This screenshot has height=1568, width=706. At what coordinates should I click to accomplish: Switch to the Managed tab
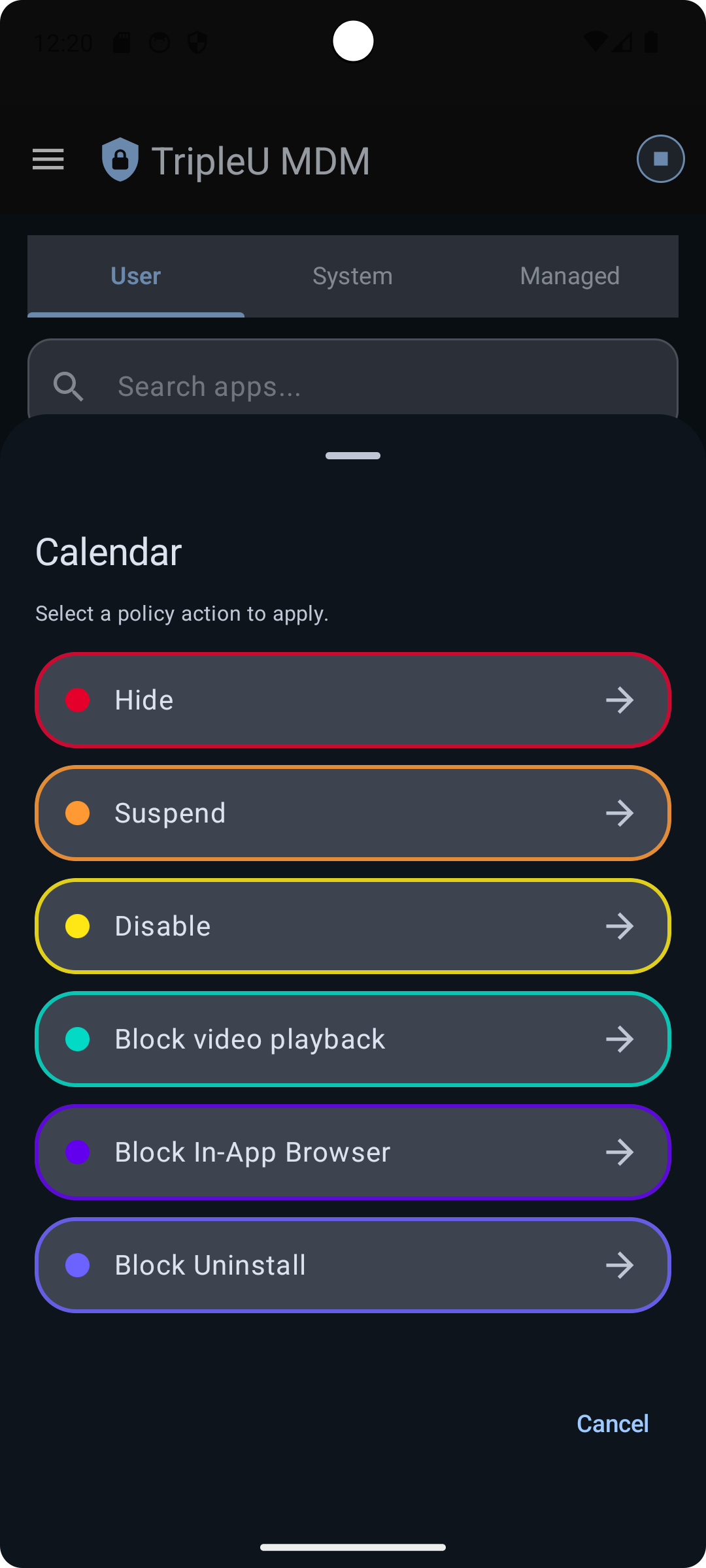coord(569,275)
